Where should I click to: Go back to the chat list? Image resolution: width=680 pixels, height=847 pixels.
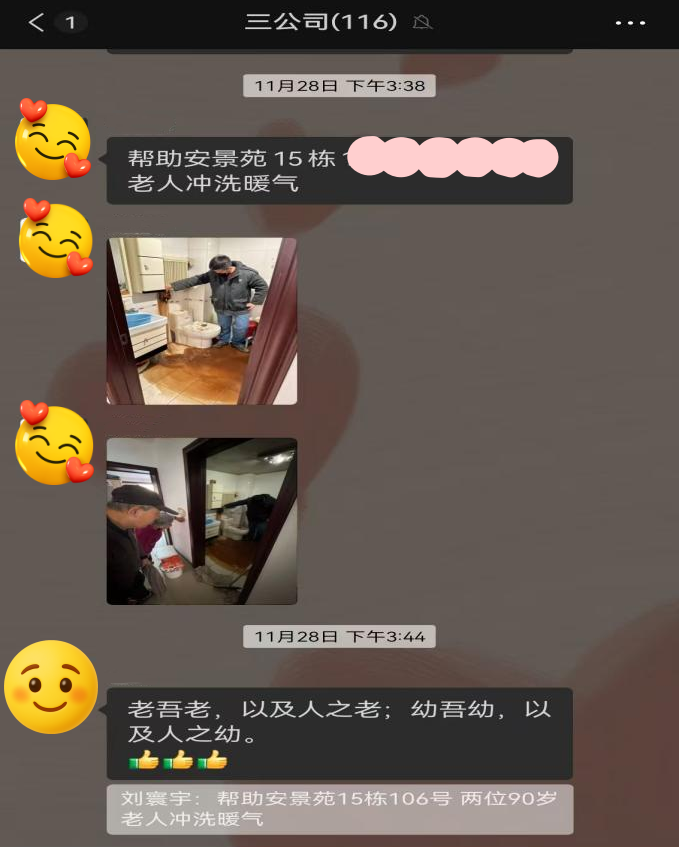(37, 23)
